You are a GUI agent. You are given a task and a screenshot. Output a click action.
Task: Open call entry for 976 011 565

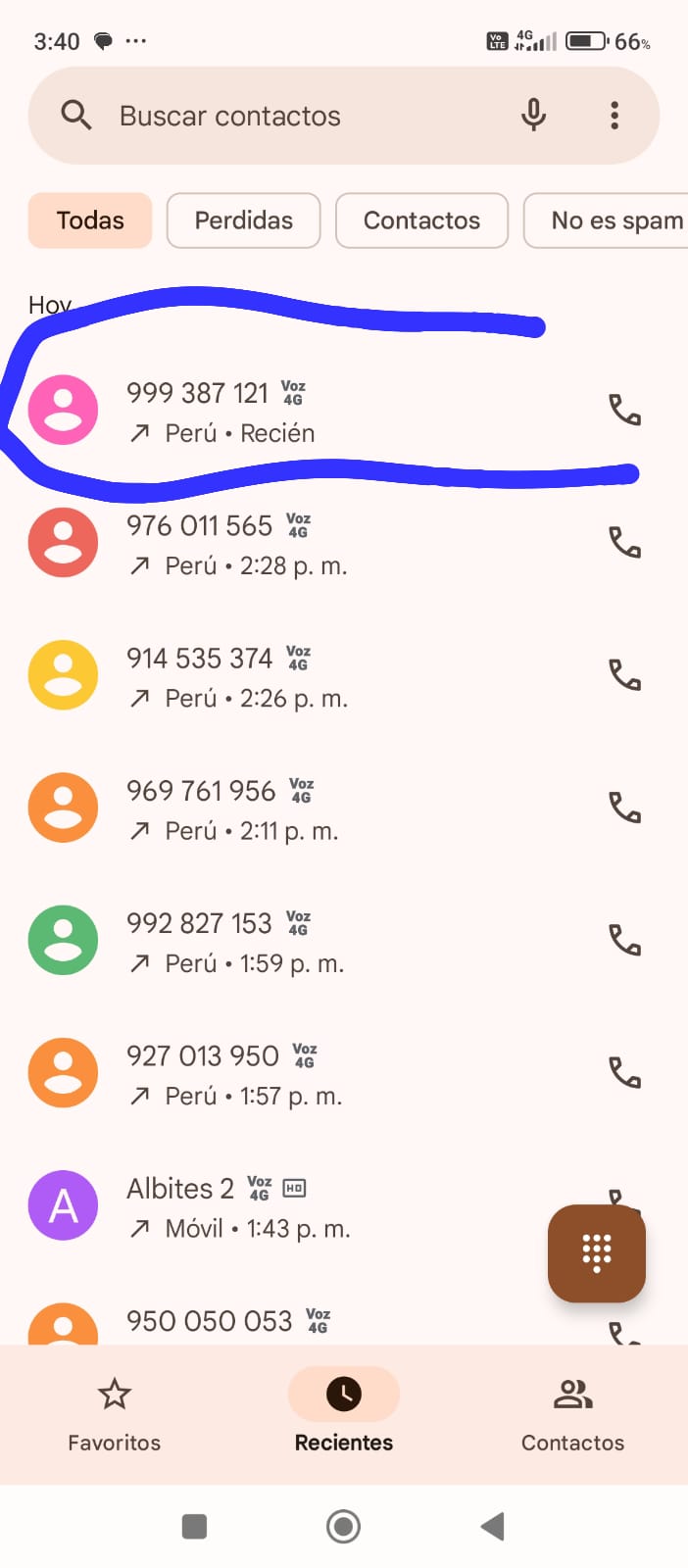pyautogui.click(x=294, y=544)
